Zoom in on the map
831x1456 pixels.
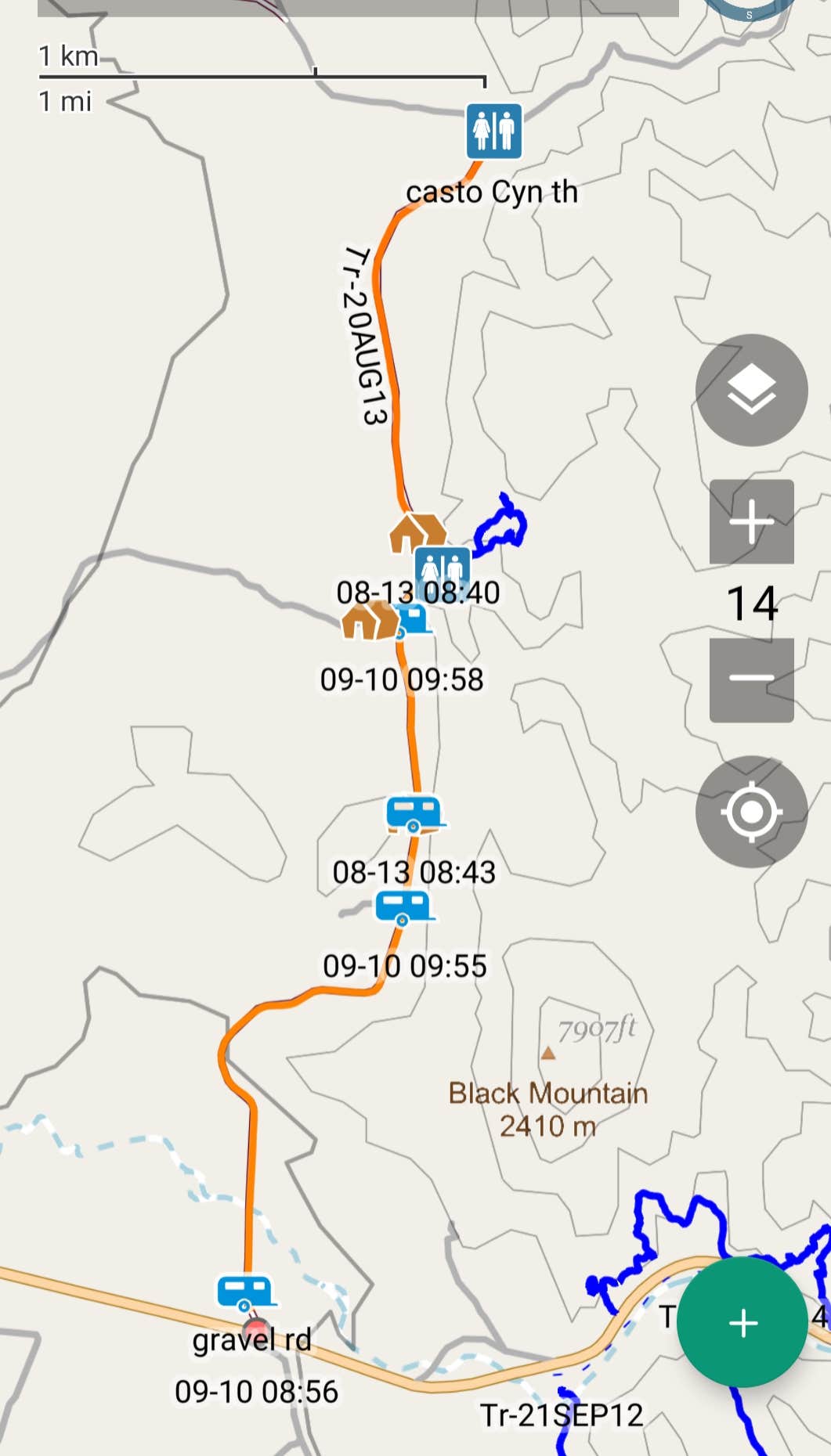[x=751, y=521]
